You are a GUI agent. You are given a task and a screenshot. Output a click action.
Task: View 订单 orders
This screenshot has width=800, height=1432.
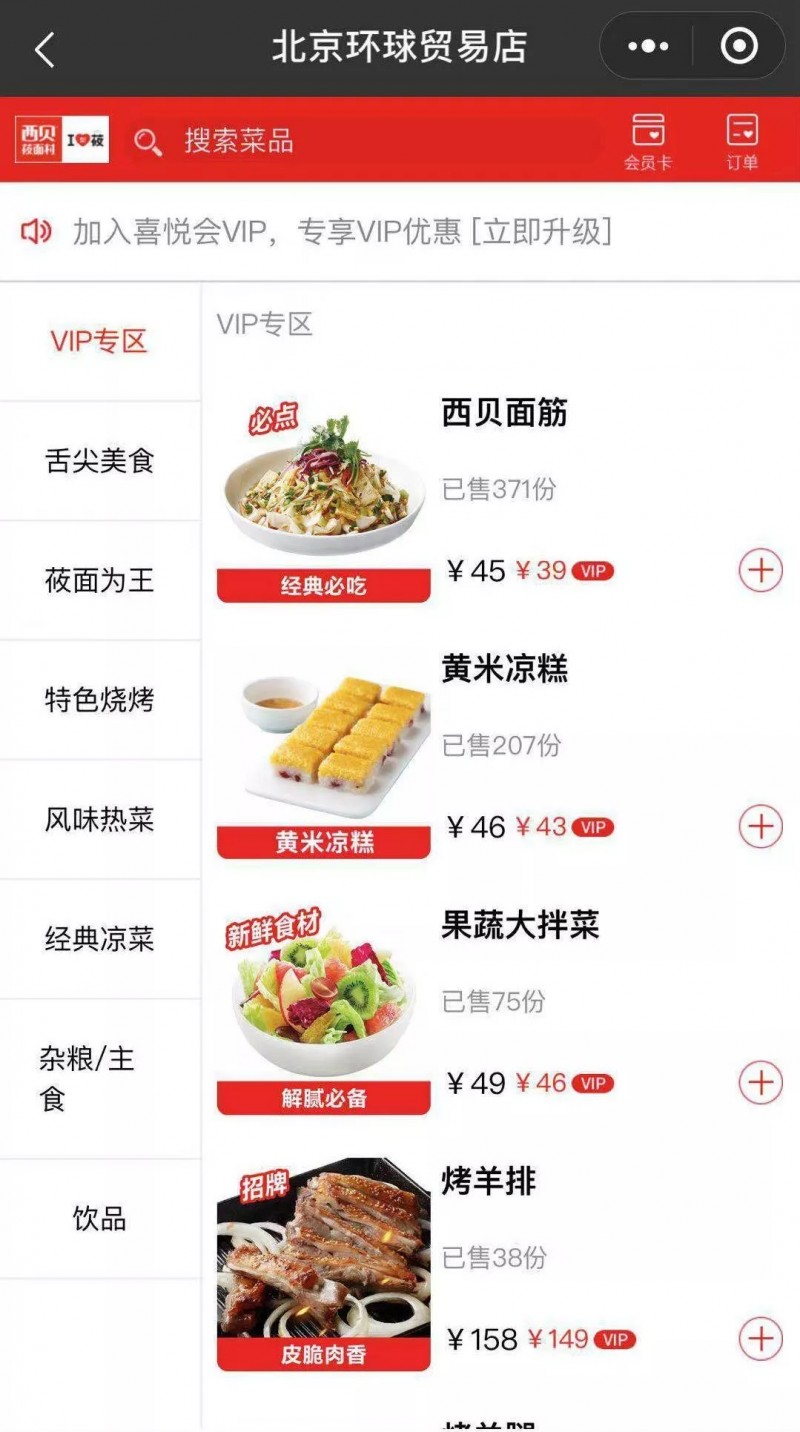coord(742,141)
